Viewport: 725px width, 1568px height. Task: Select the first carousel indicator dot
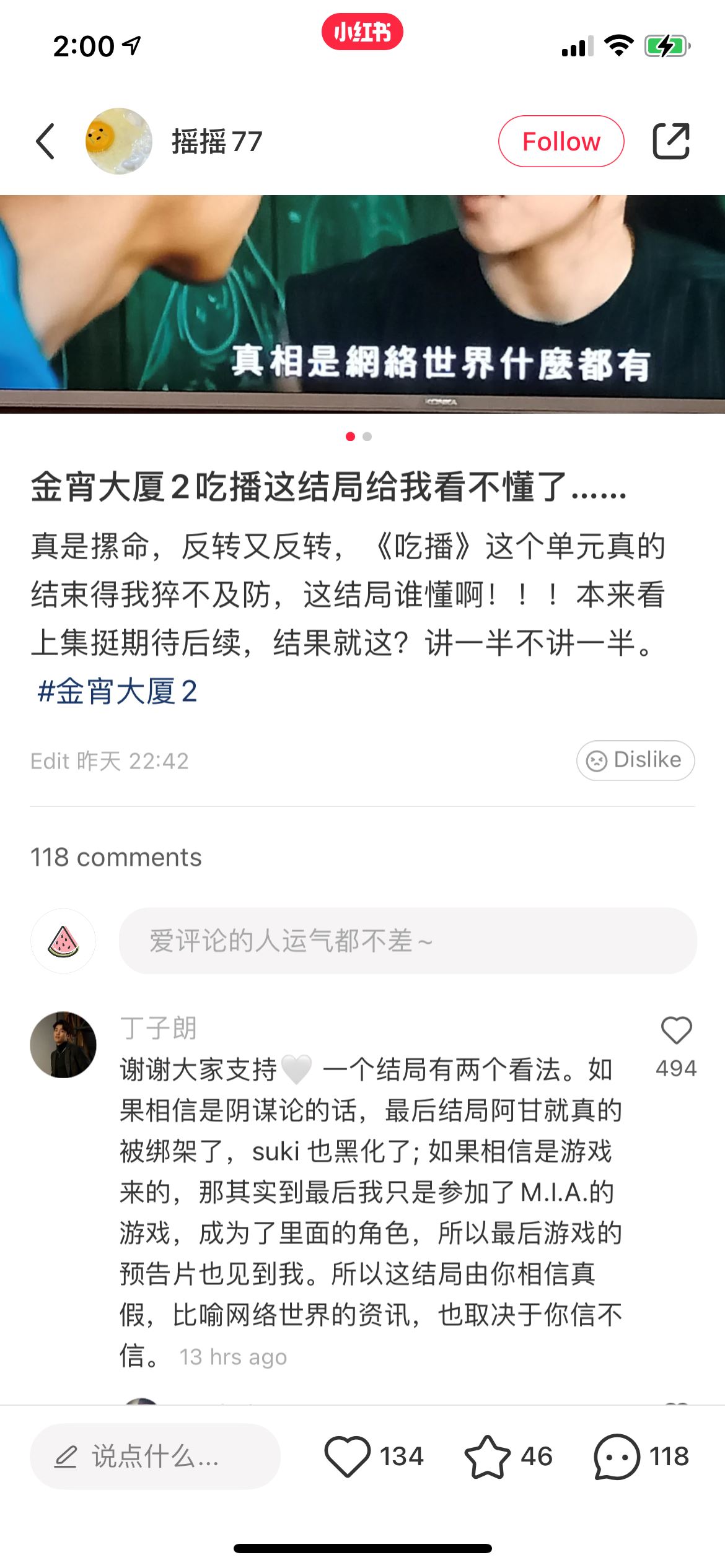pos(351,436)
